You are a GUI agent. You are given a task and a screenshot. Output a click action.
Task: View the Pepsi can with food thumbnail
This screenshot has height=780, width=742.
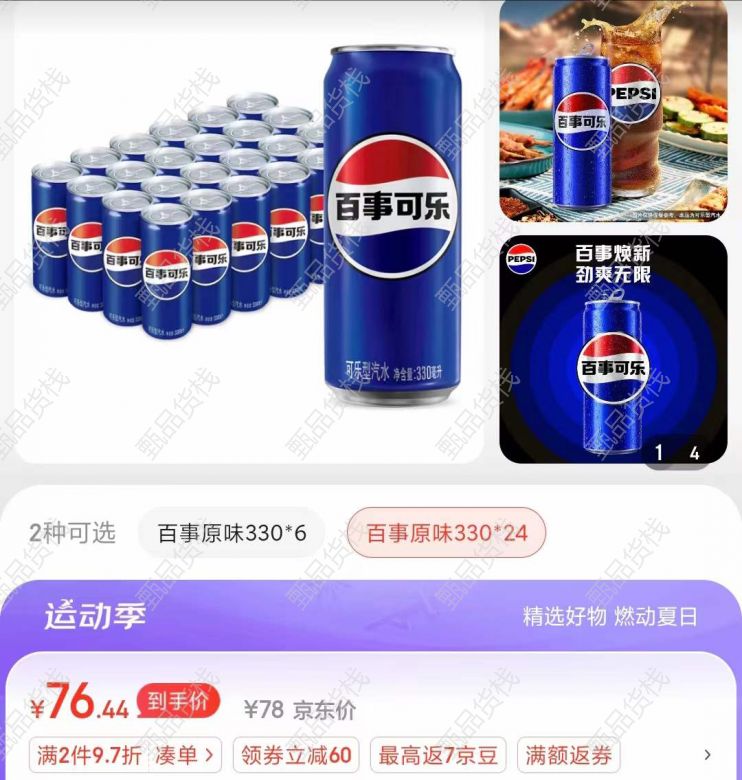[x=613, y=110]
